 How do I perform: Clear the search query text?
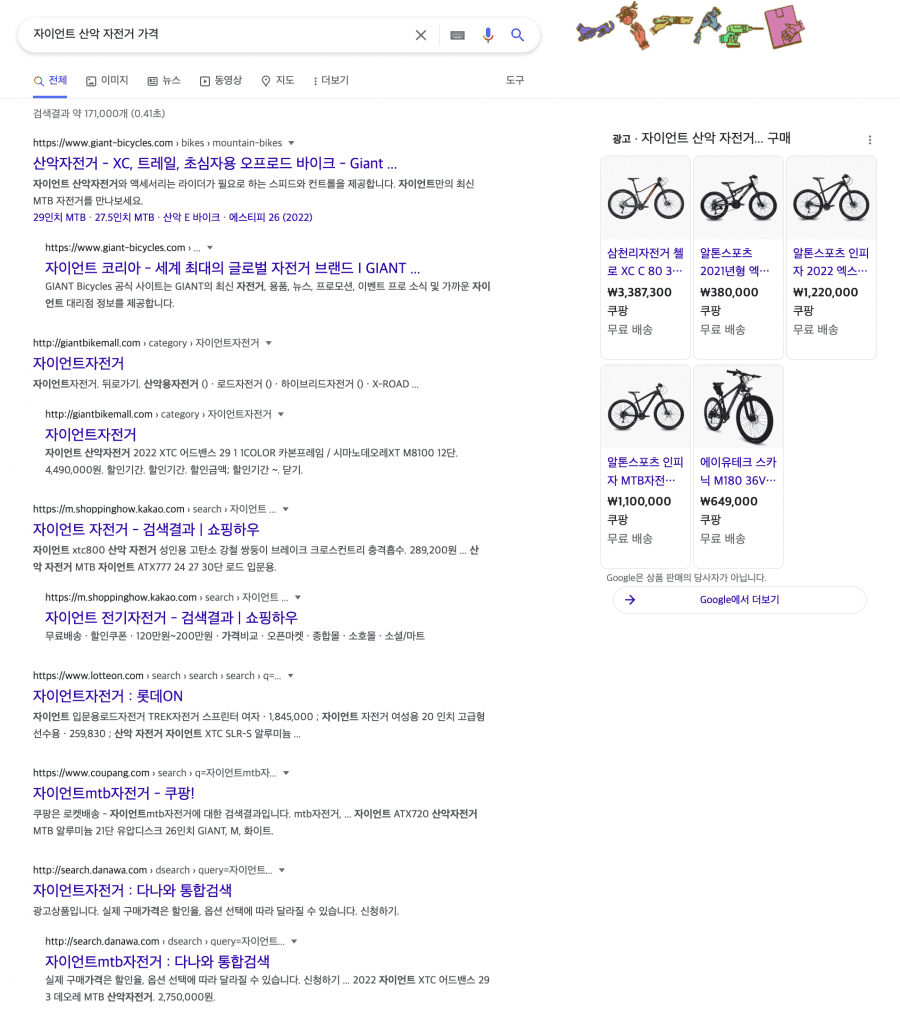421,35
